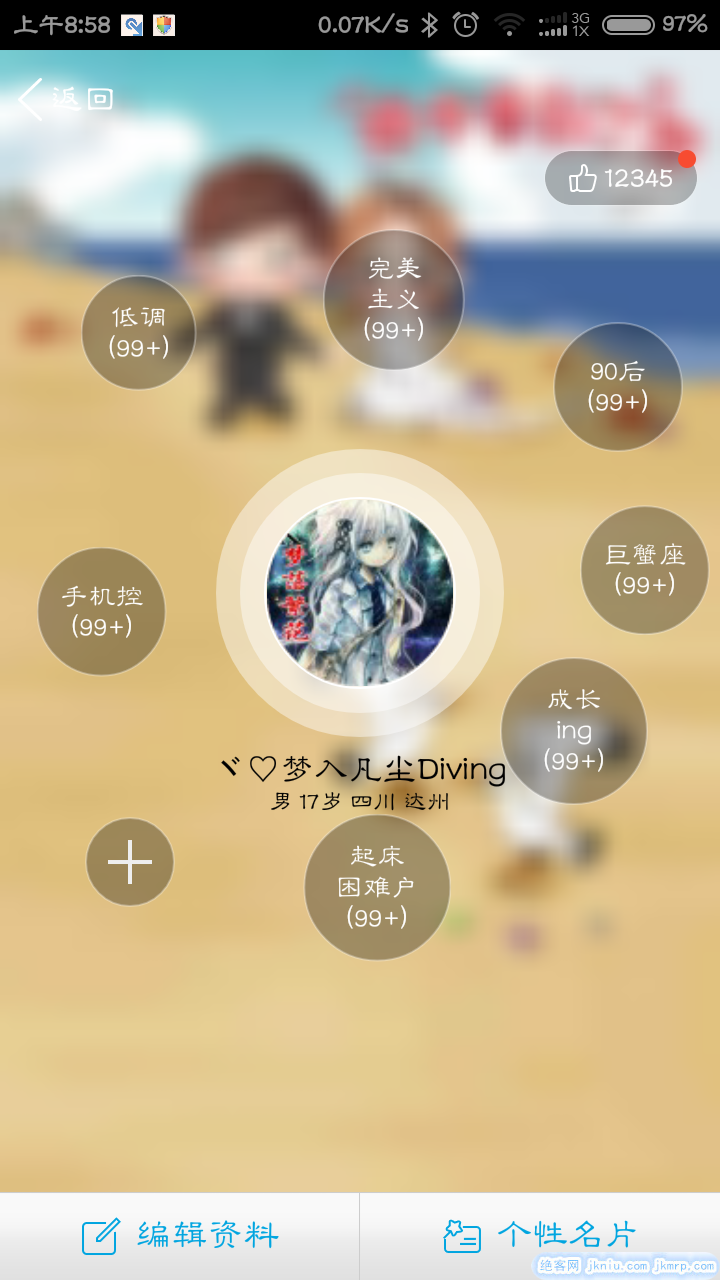Open the 完美主义 tag bubble
Image resolution: width=720 pixels, height=1280 pixels.
394,299
